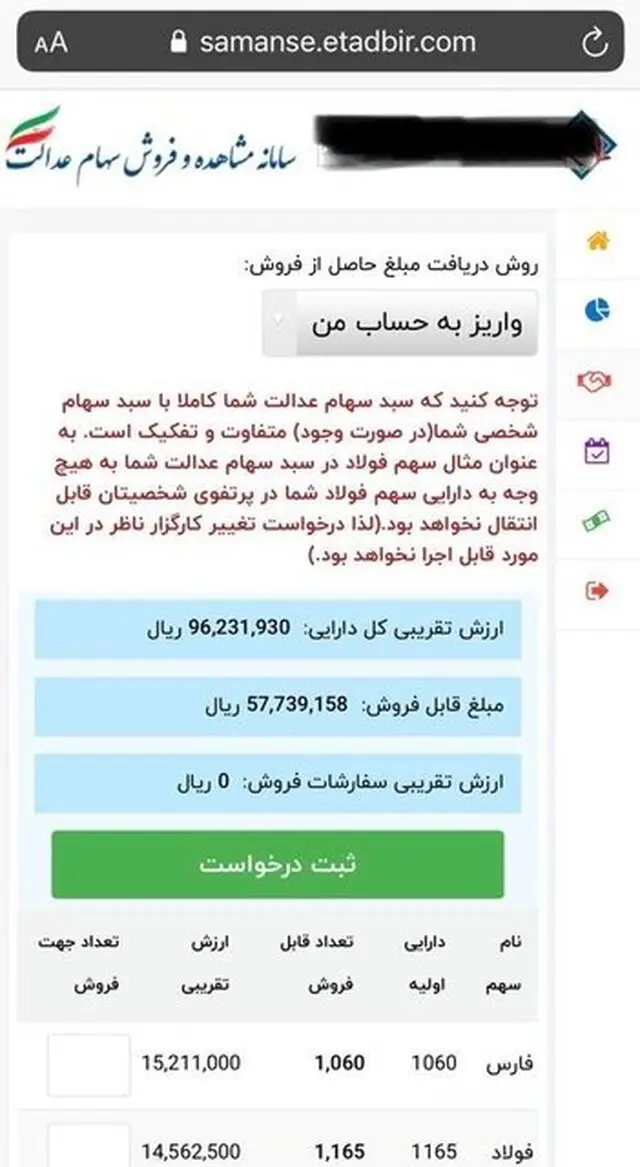Open the calendar checklist icon

click(x=596, y=451)
